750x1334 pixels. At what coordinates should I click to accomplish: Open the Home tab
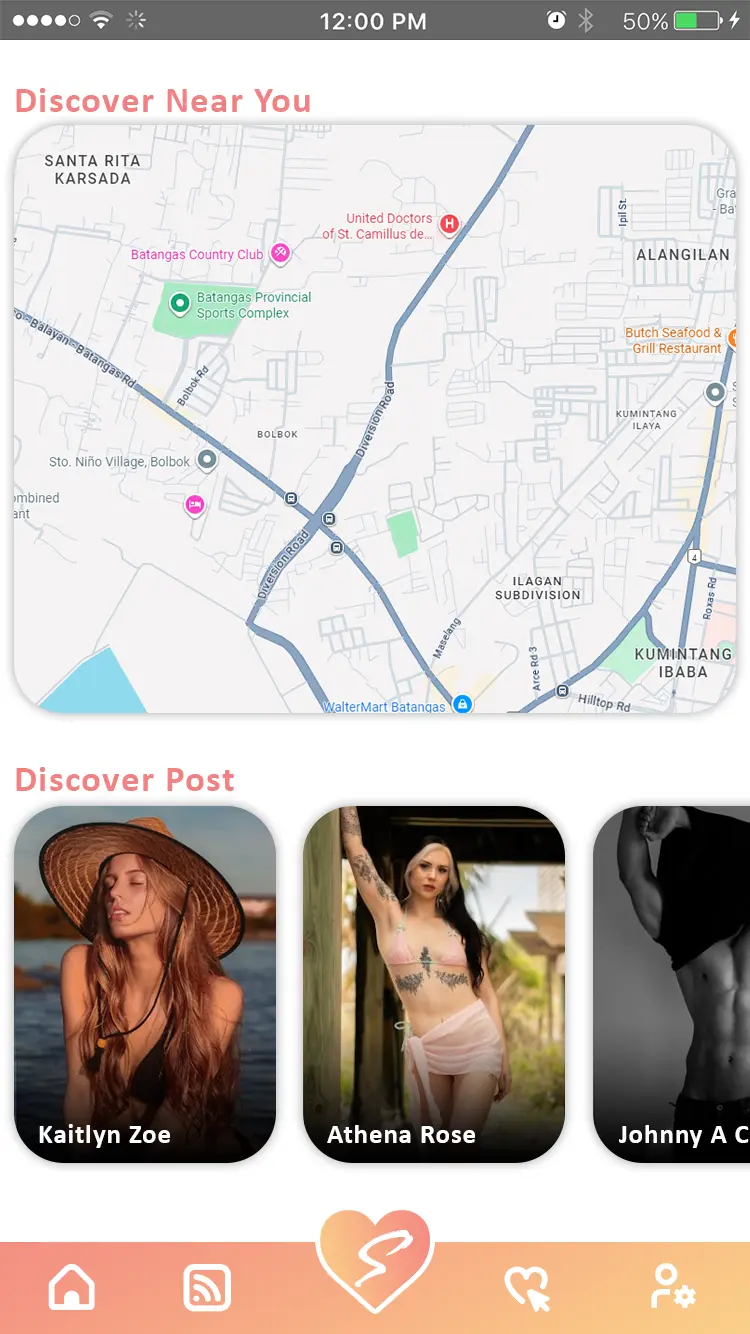pyautogui.click(x=72, y=1287)
